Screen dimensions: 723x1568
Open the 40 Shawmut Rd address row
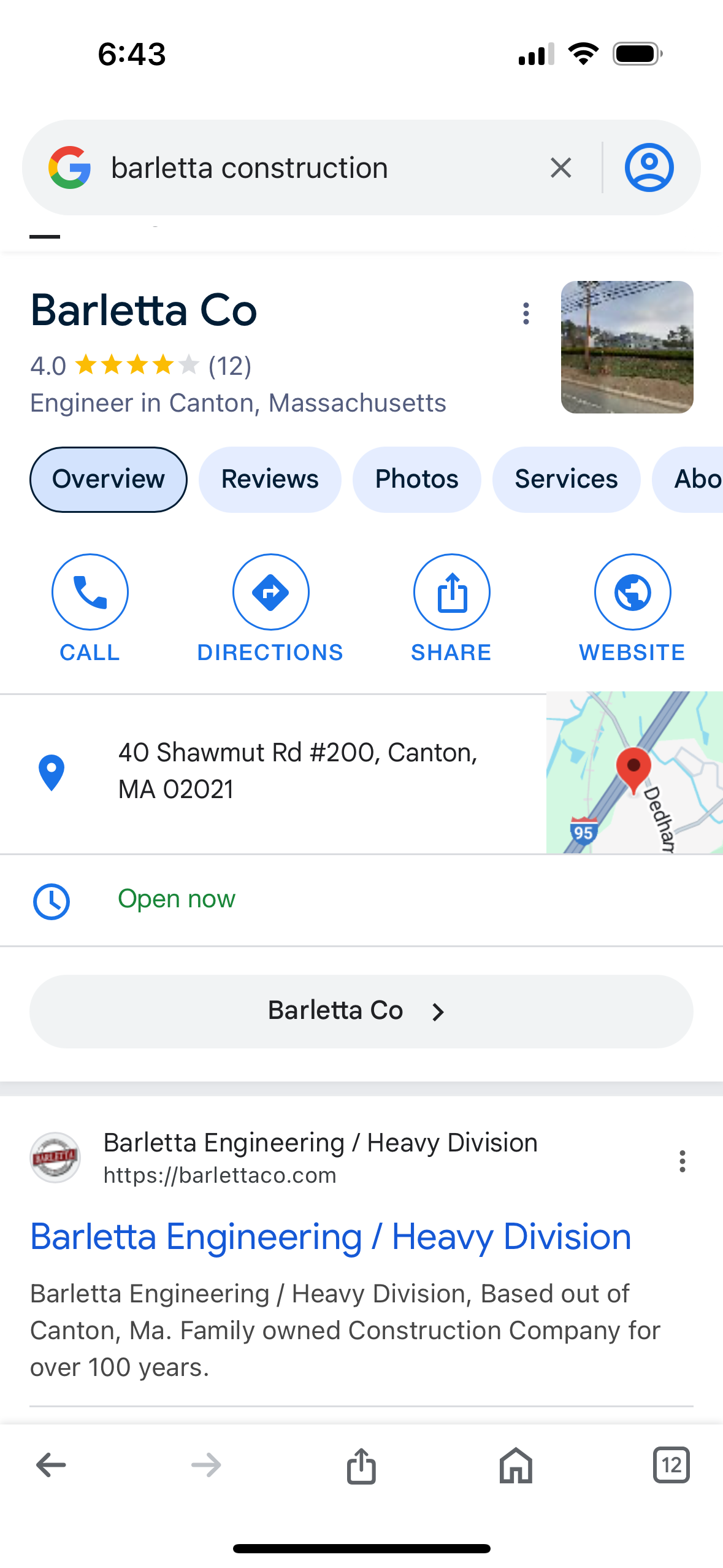(x=273, y=773)
